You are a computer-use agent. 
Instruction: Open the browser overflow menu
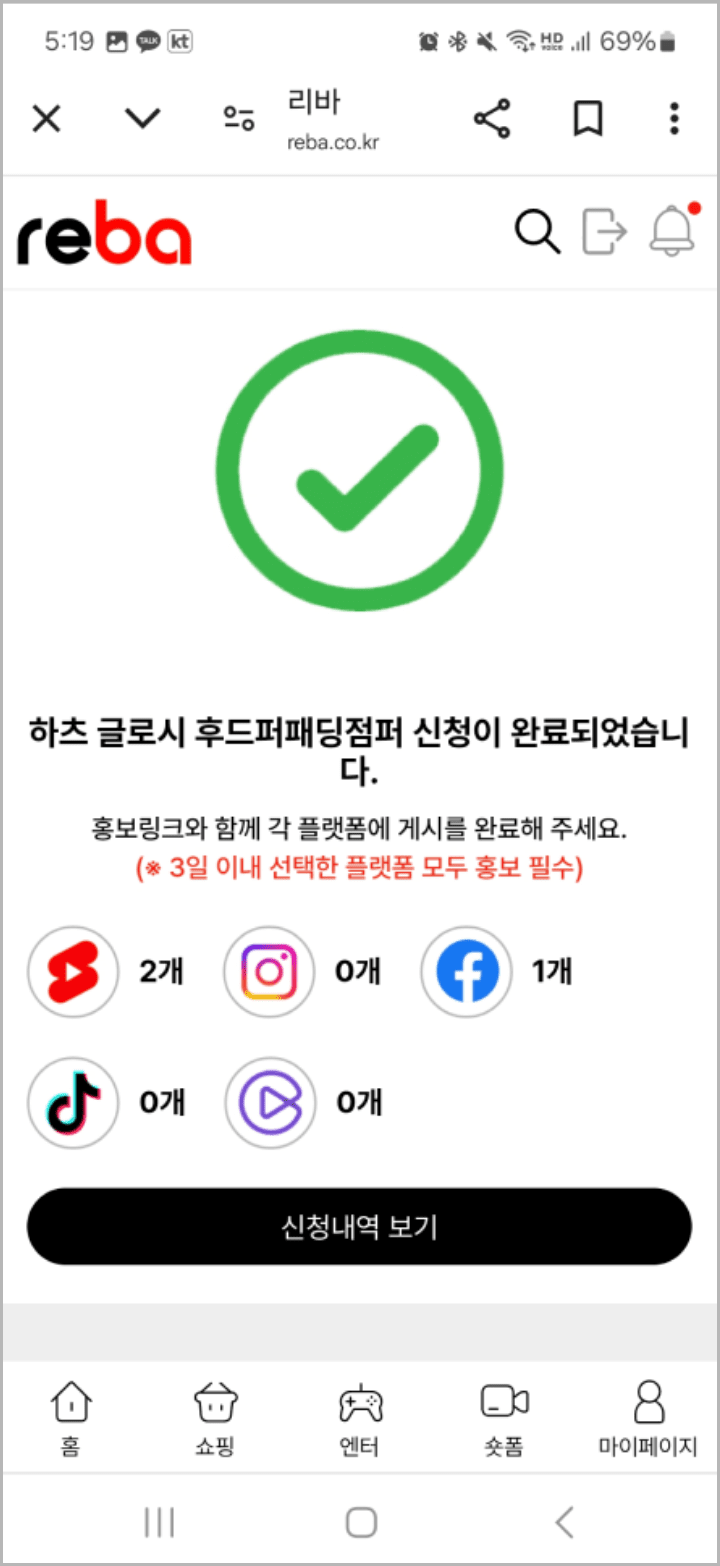click(675, 119)
